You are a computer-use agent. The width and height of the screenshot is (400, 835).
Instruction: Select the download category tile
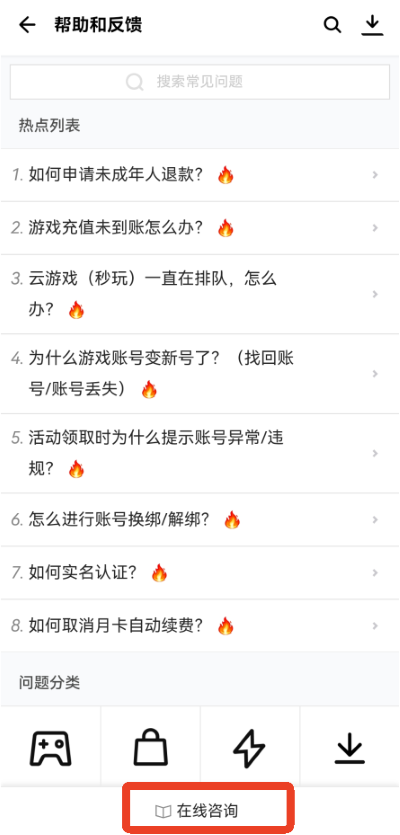pyautogui.click(x=350, y=747)
